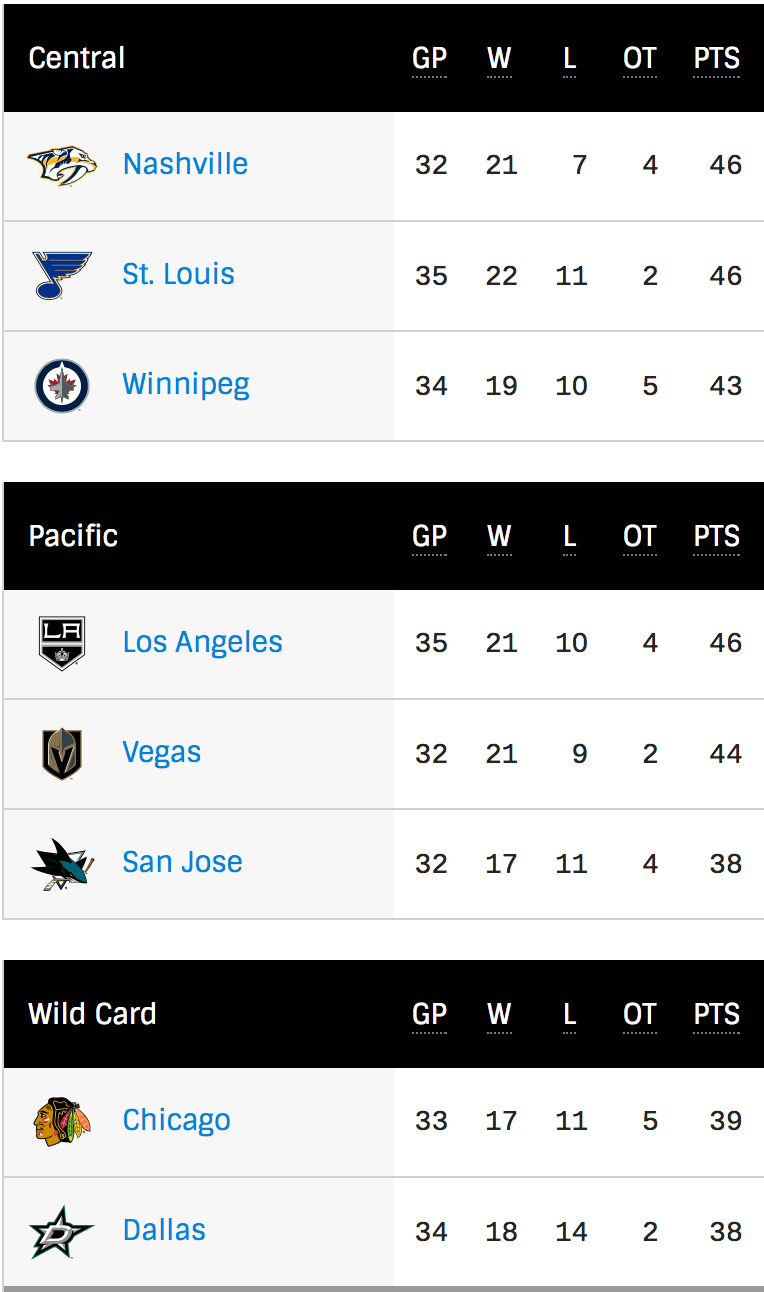Open the Nashville team link
Viewport: 764px width, 1292px height.
pyautogui.click(x=185, y=164)
